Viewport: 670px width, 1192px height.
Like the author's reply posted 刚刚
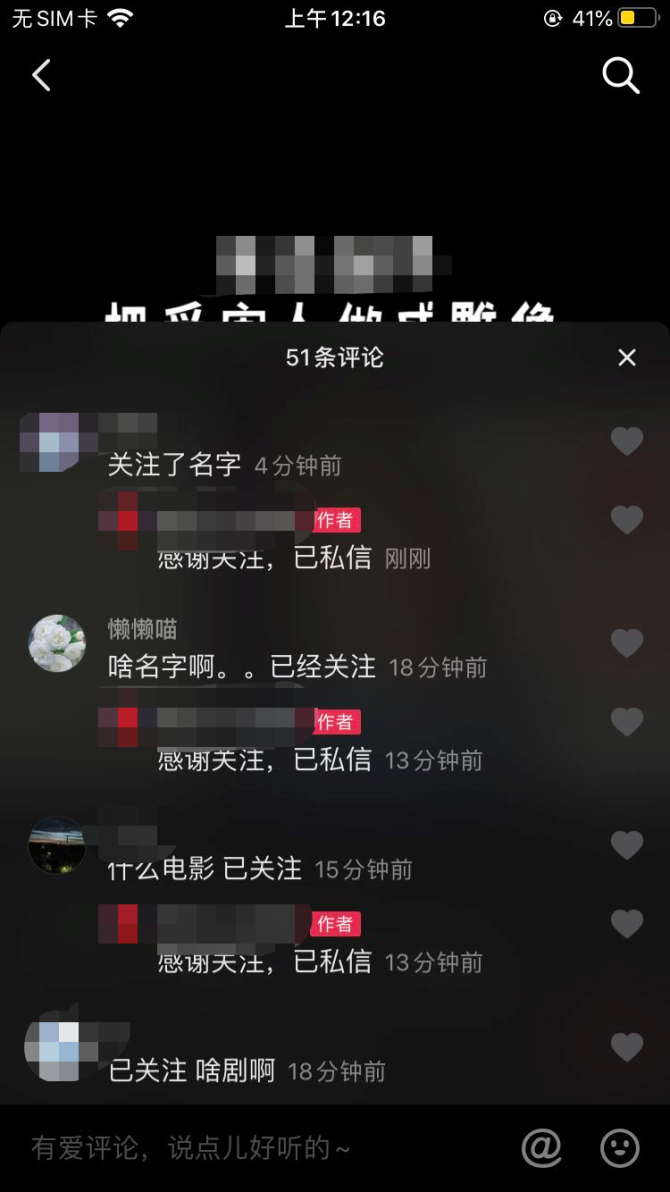pos(627,520)
